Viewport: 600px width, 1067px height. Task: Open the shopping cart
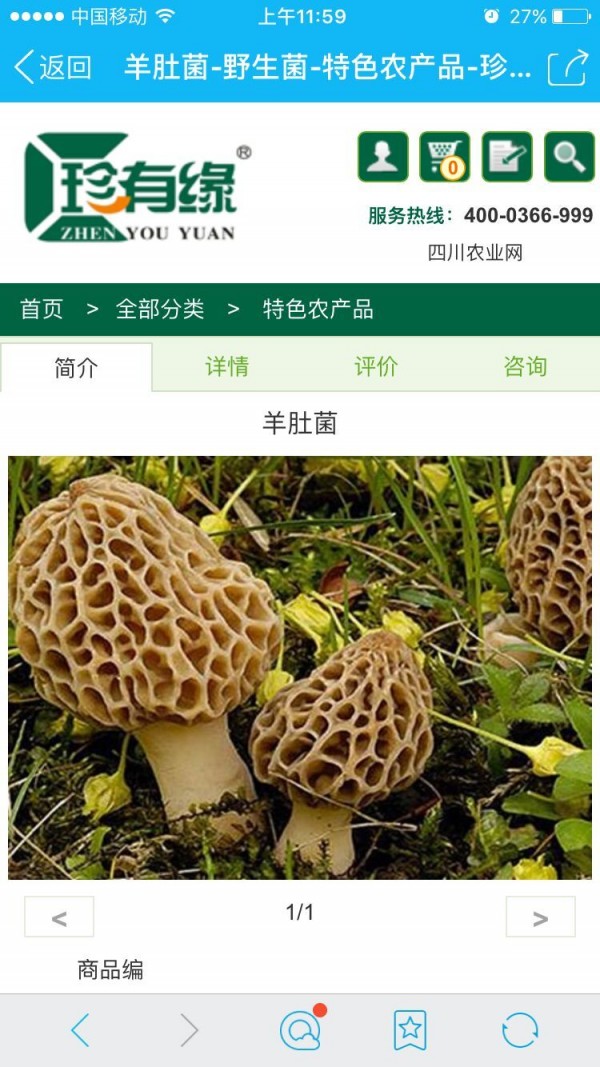pyautogui.click(x=445, y=157)
